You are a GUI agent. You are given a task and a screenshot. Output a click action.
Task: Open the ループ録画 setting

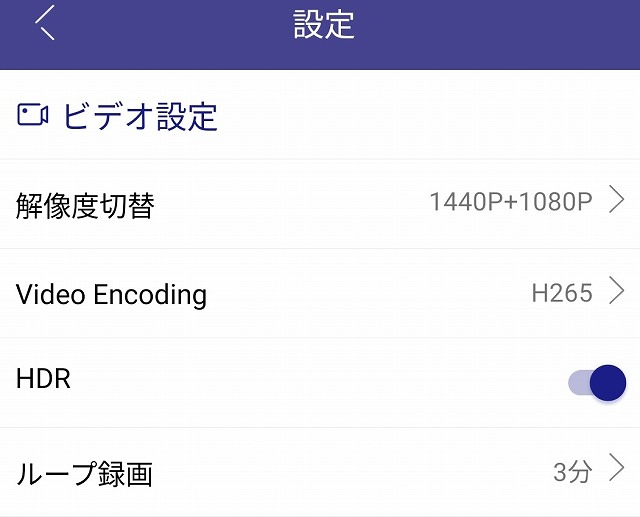click(x=320, y=471)
